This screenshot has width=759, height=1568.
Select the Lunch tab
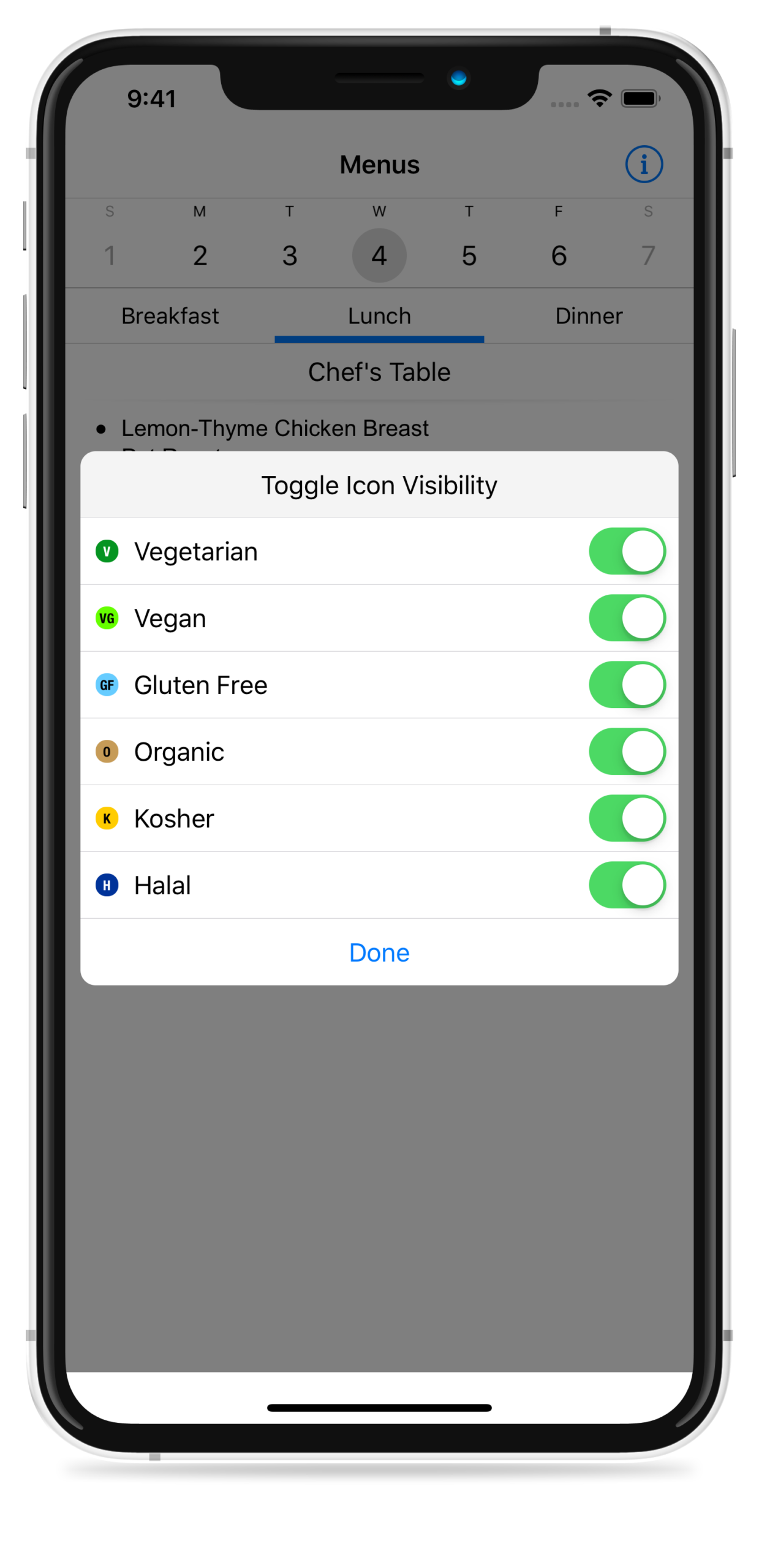[x=379, y=316]
